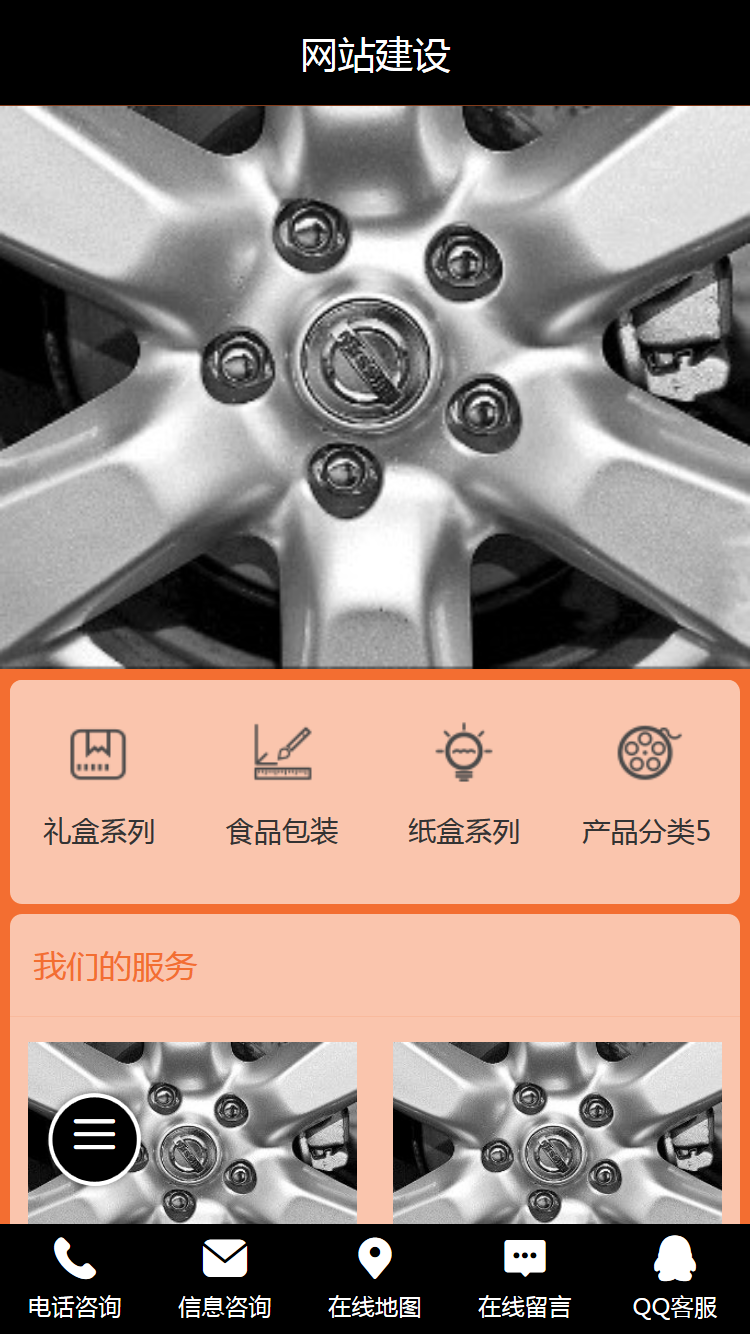
Task: Open 在线地图 in the bottom bar
Action: point(375,1278)
